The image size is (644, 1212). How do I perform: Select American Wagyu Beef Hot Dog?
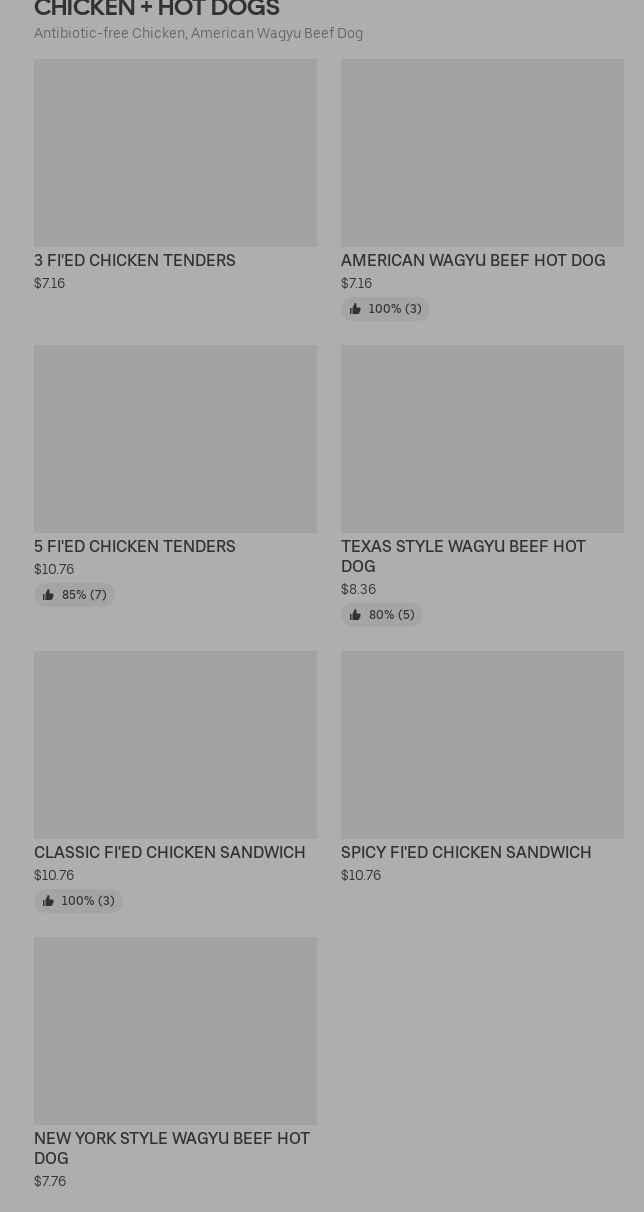pyautogui.click(x=482, y=153)
